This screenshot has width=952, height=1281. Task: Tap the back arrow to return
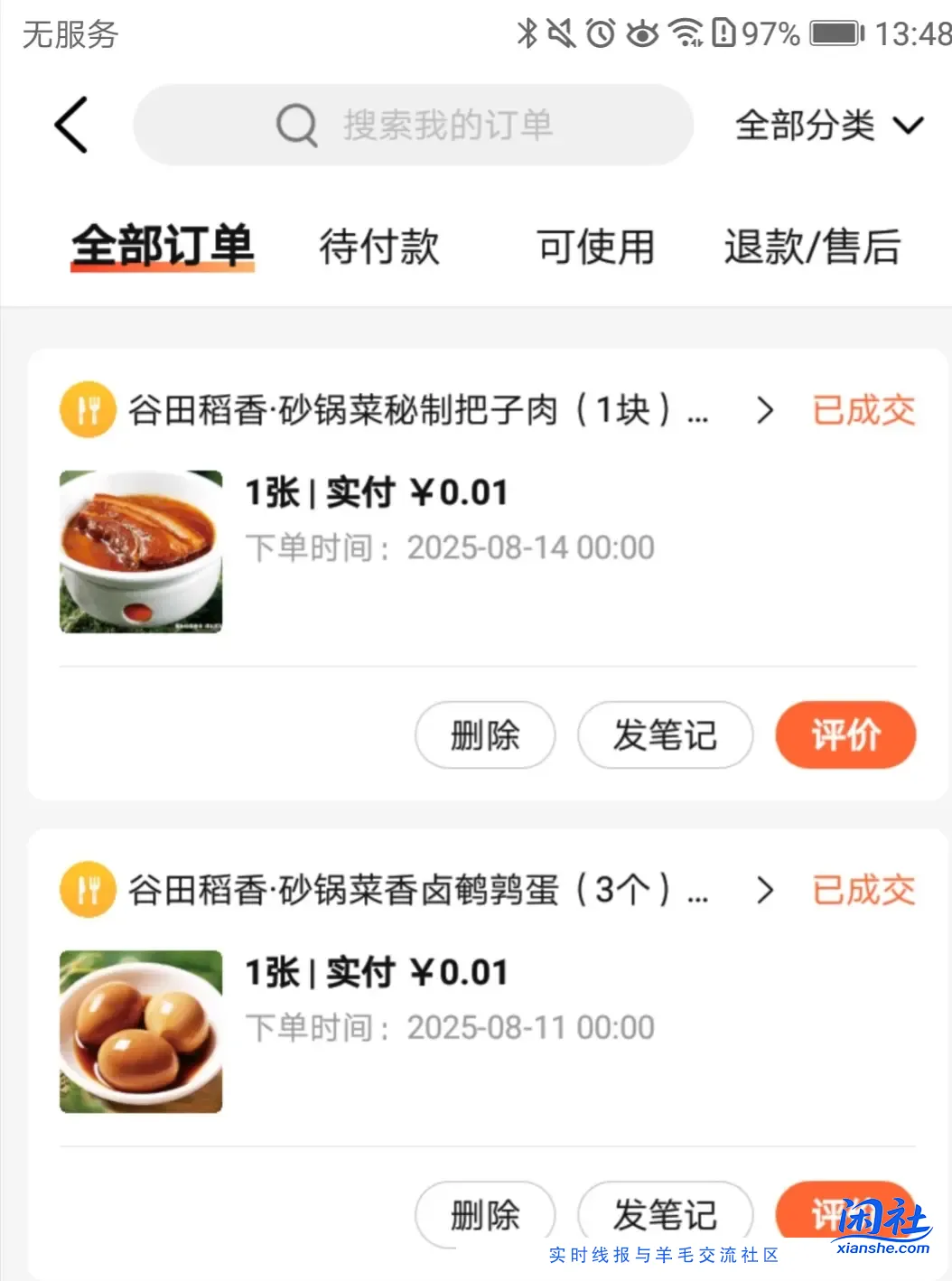(x=72, y=125)
